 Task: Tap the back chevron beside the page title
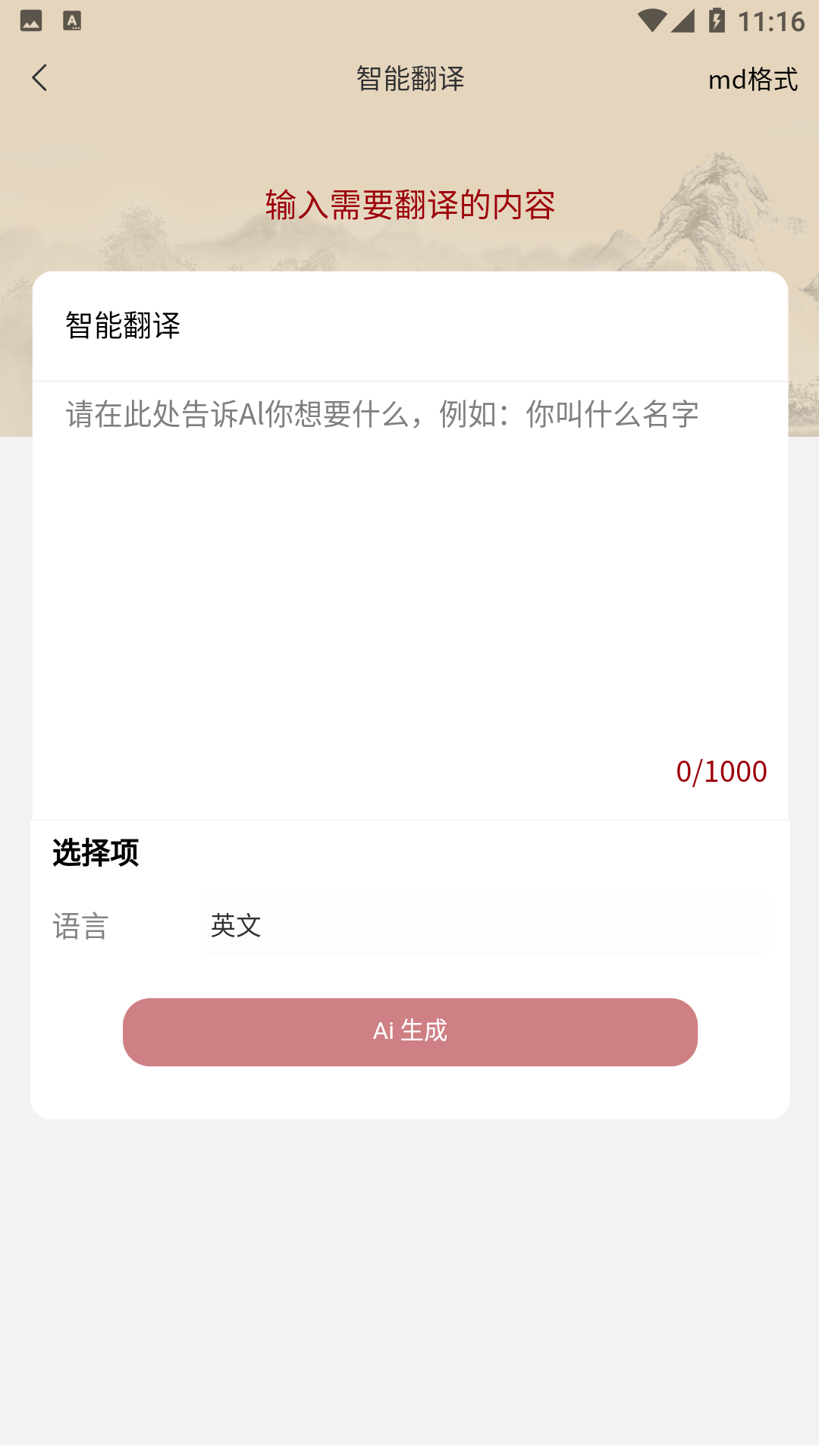coord(39,78)
